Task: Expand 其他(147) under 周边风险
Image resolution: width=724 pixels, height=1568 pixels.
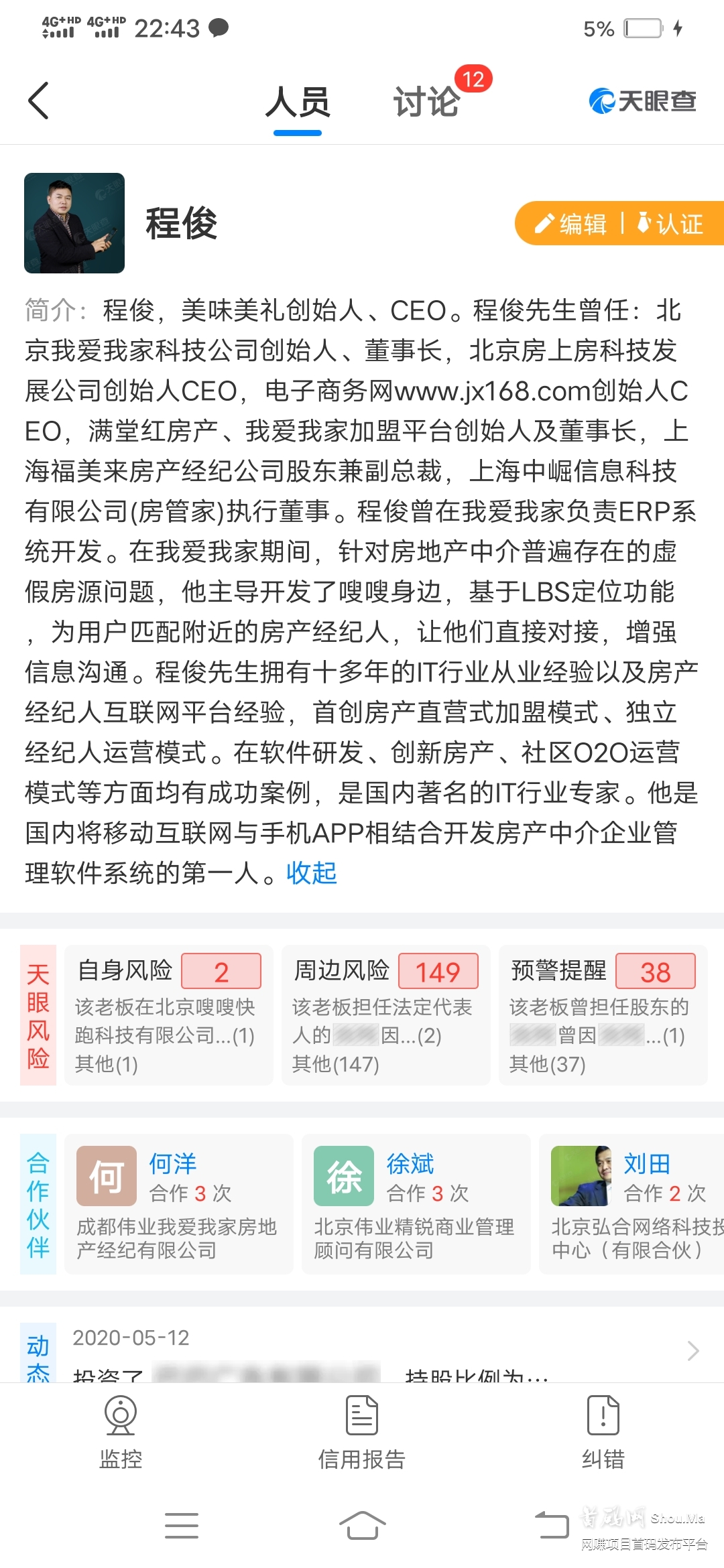Action: click(x=335, y=1065)
